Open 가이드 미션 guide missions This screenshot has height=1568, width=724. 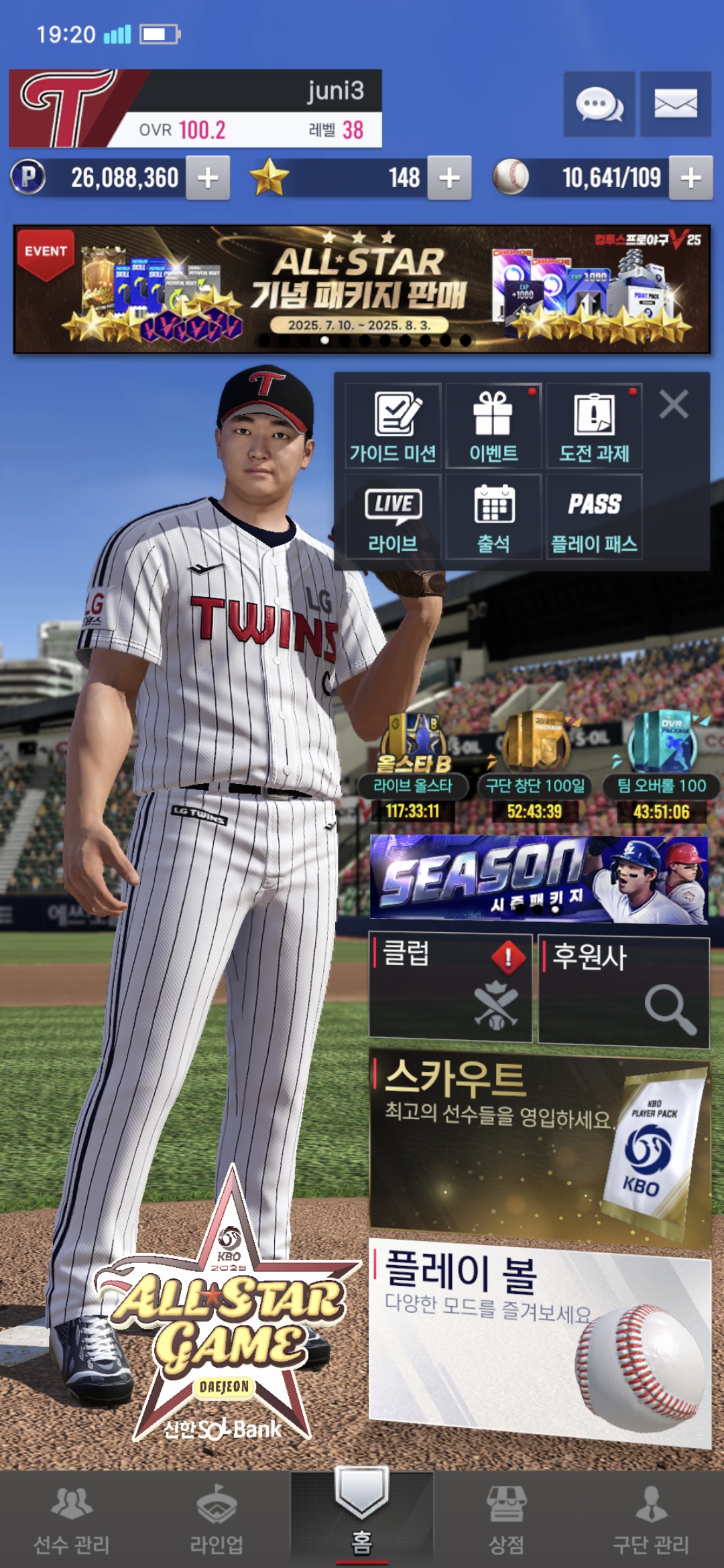(x=393, y=426)
